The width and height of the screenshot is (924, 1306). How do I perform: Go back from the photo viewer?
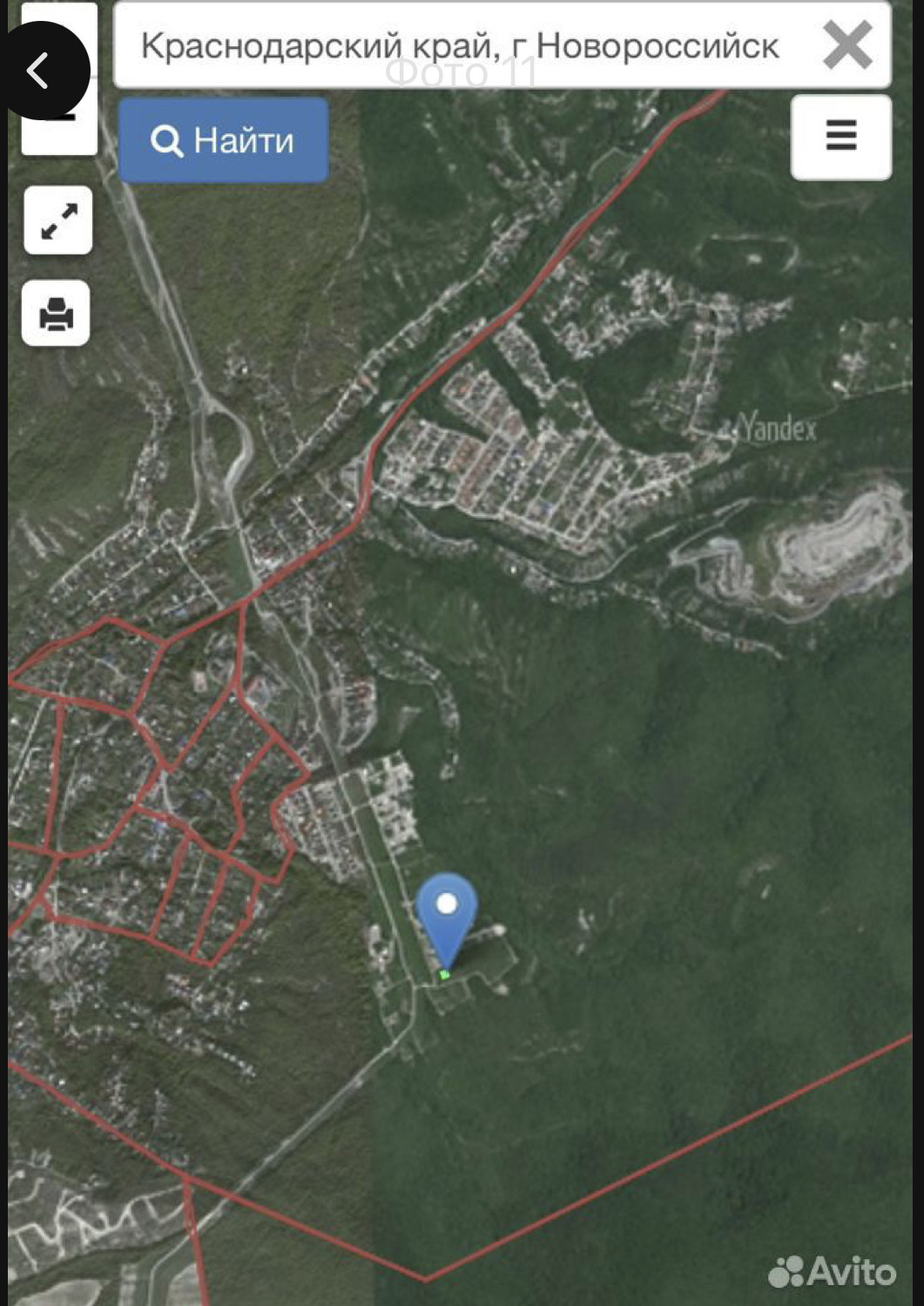[x=39, y=71]
